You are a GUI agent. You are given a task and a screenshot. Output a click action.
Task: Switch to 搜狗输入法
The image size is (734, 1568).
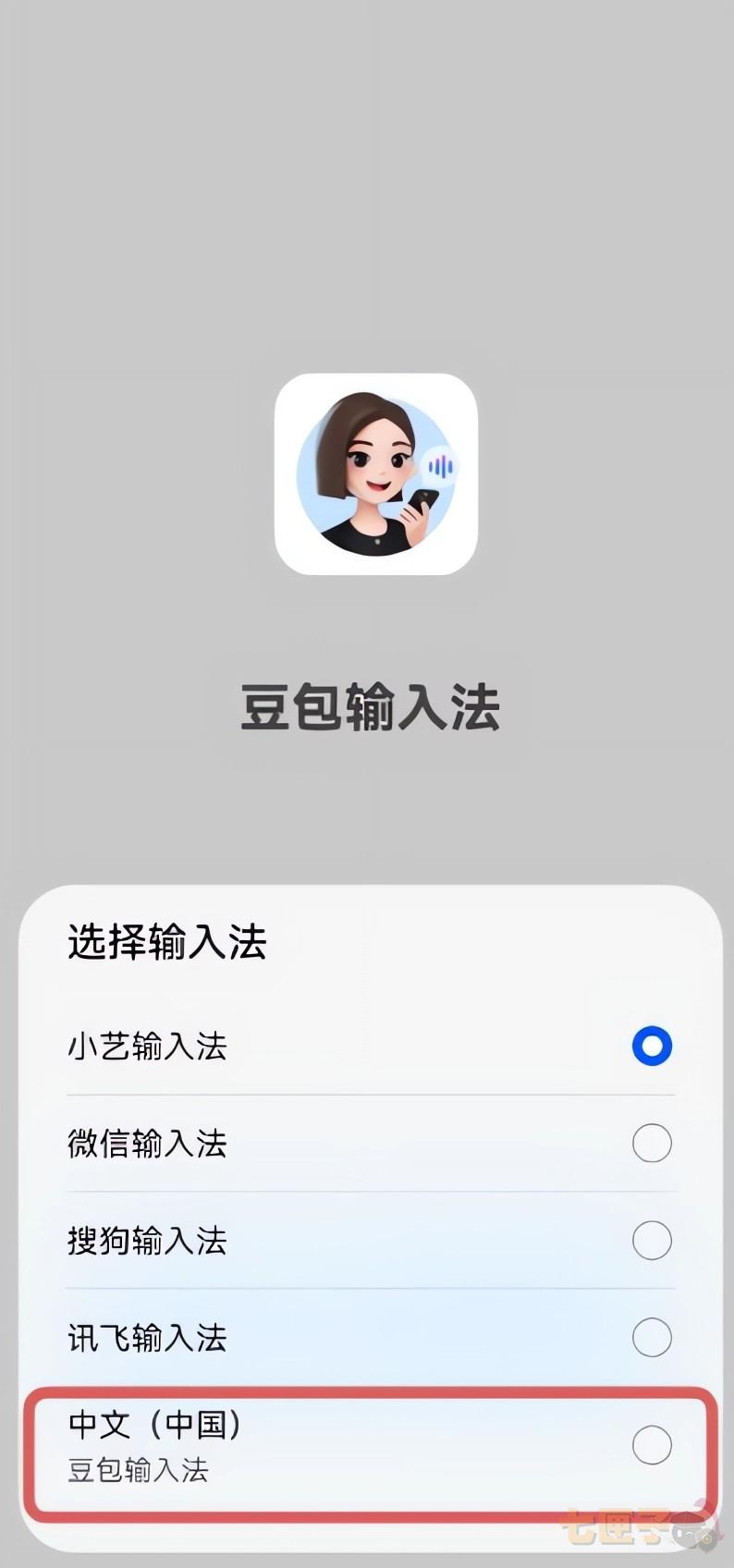pyautogui.click(x=651, y=1241)
